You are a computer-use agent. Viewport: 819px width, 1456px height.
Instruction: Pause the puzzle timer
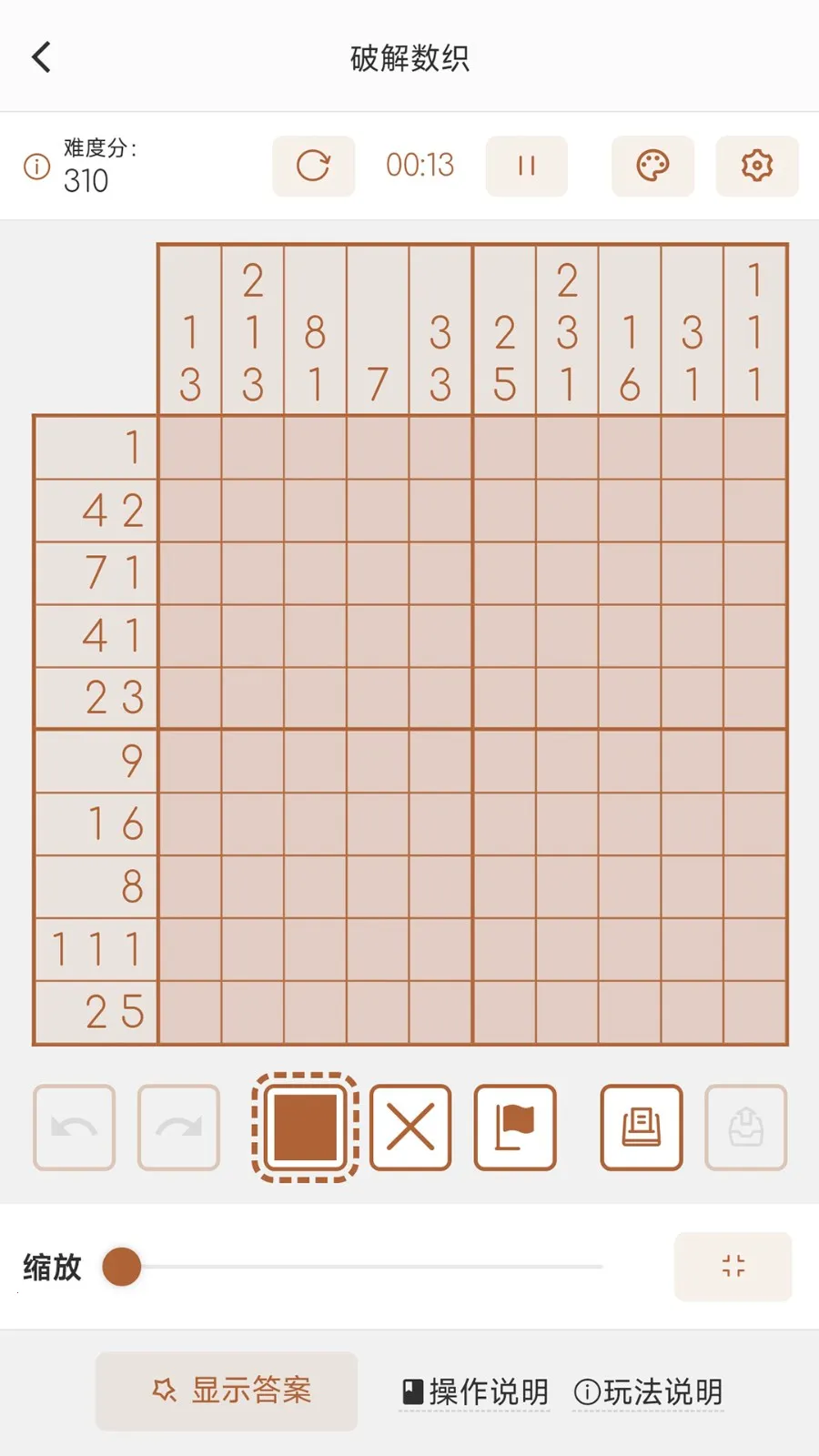pyautogui.click(x=526, y=166)
